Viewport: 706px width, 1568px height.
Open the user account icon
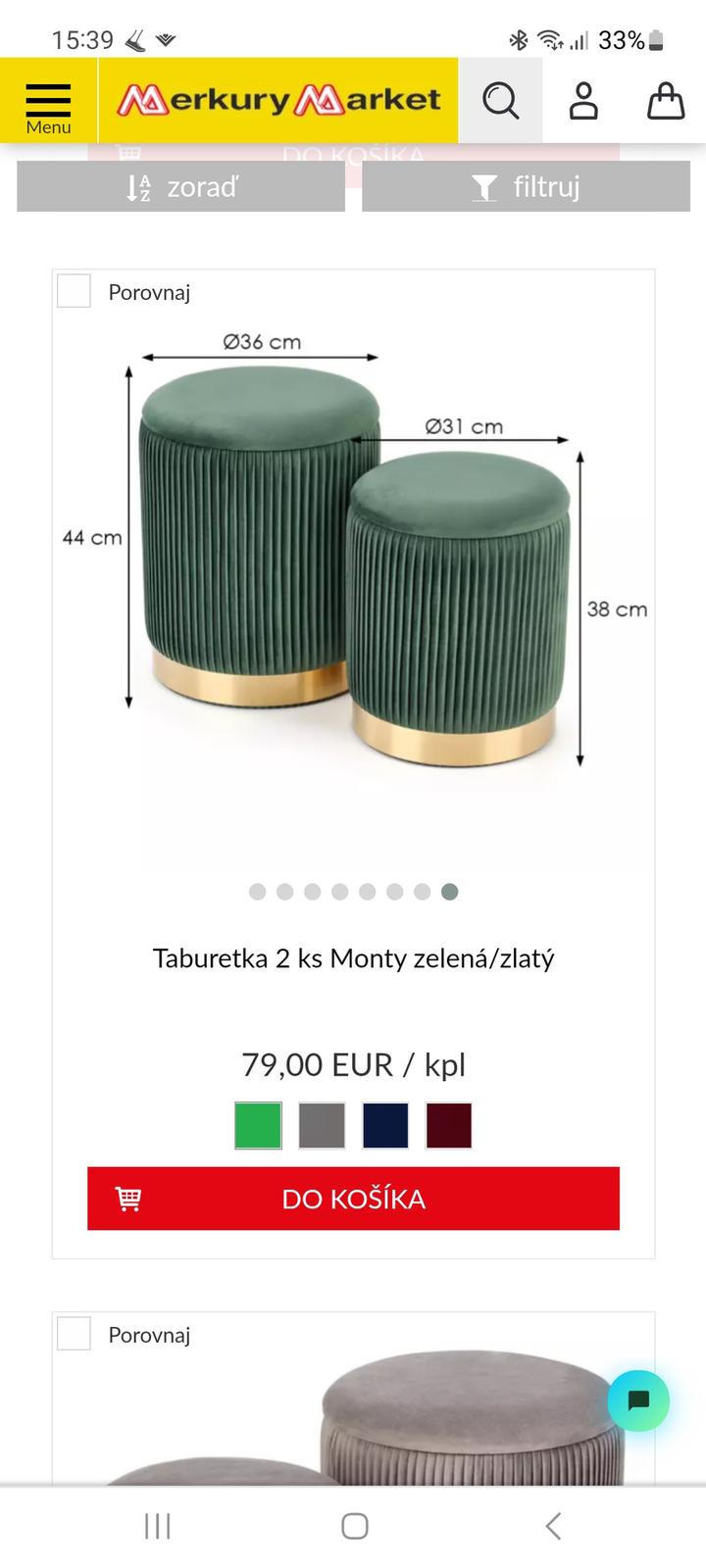583,101
